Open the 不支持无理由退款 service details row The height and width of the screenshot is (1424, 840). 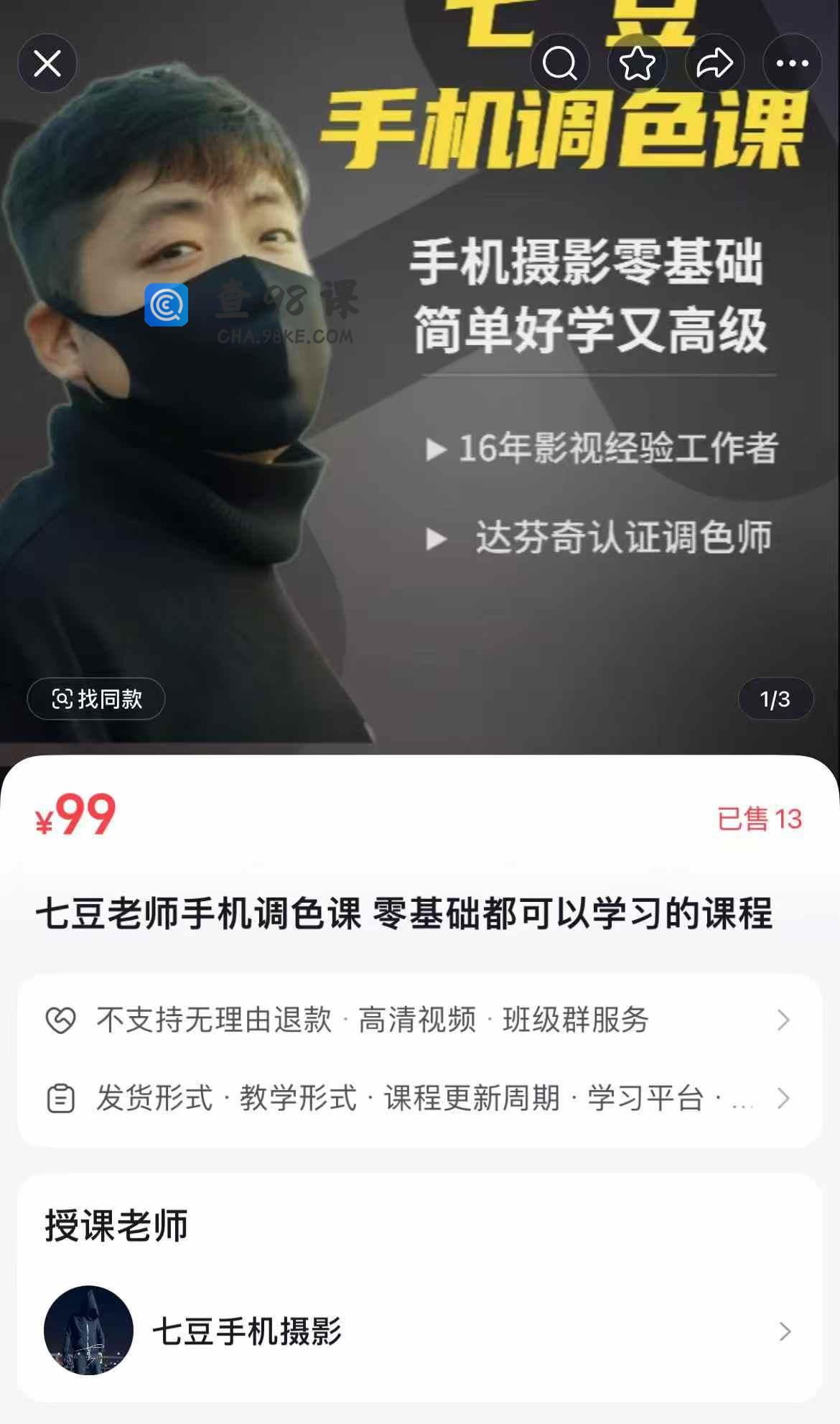419,1020
